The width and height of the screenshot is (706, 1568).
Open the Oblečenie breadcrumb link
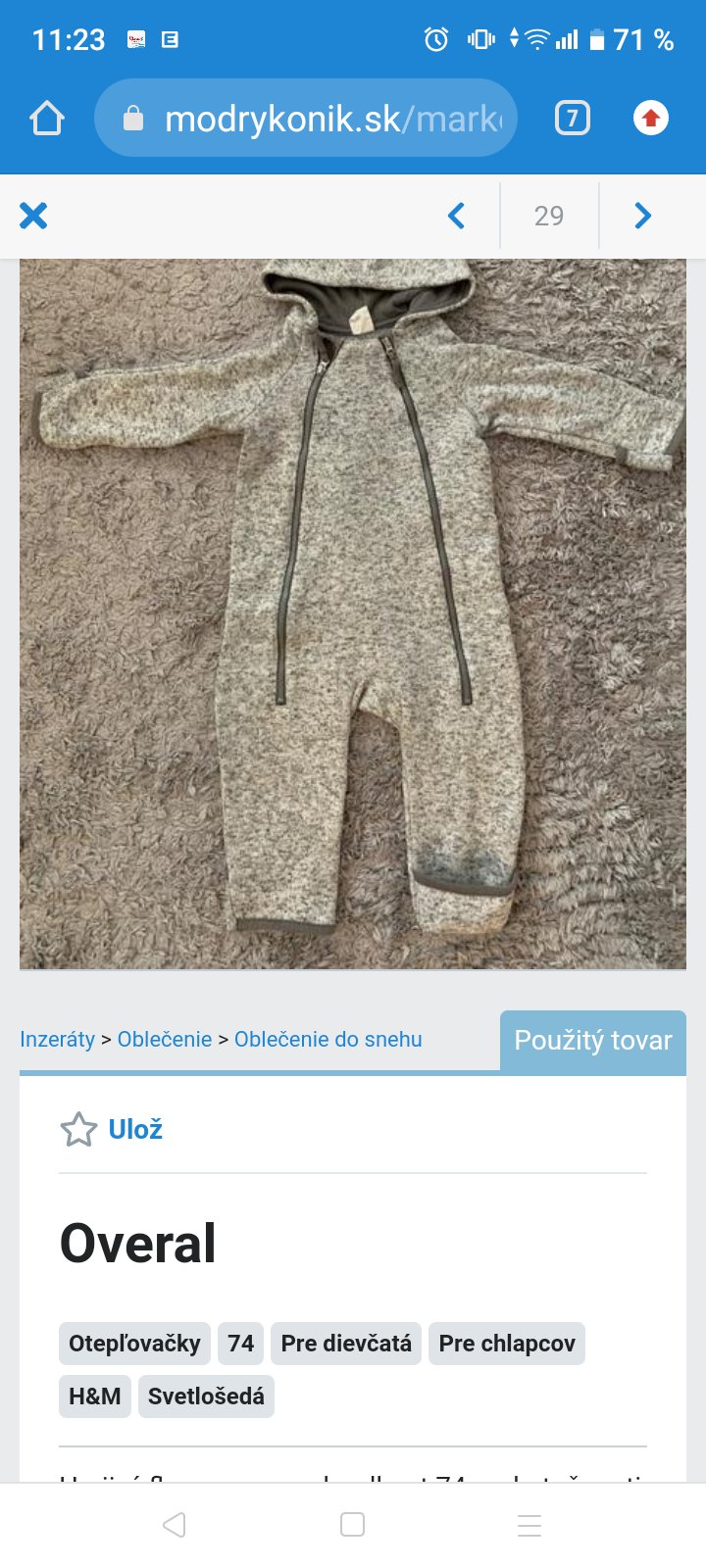coord(165,1039)
